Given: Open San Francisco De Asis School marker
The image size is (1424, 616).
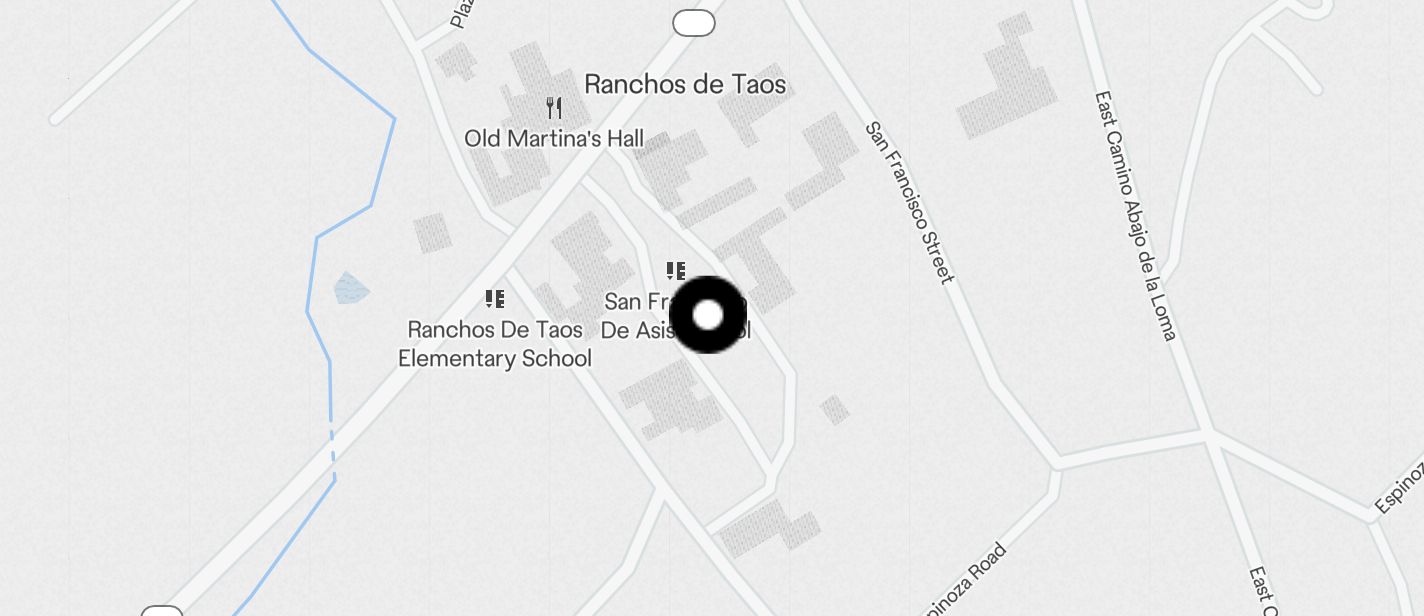Looking at the screenshot, I should 676,271.
